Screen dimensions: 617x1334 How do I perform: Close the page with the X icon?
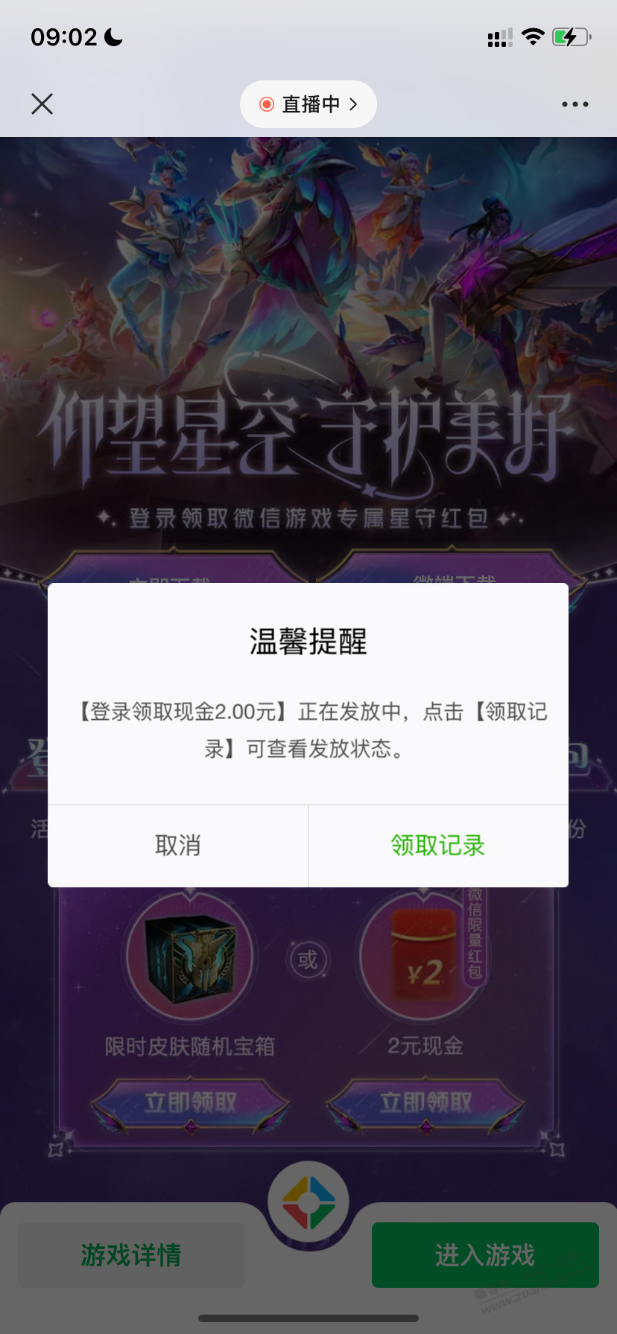pos(42,104)
